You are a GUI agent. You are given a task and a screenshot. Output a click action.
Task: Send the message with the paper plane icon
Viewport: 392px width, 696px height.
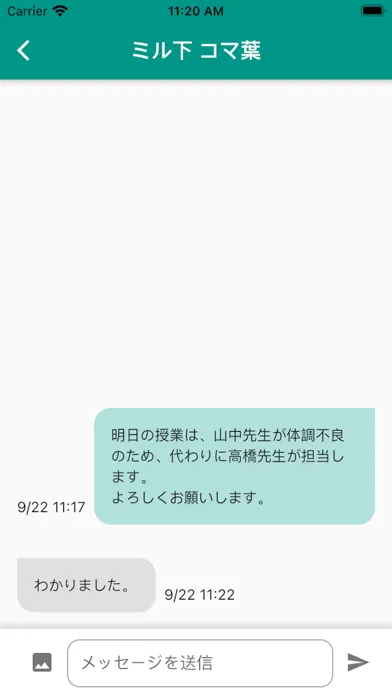358,662
